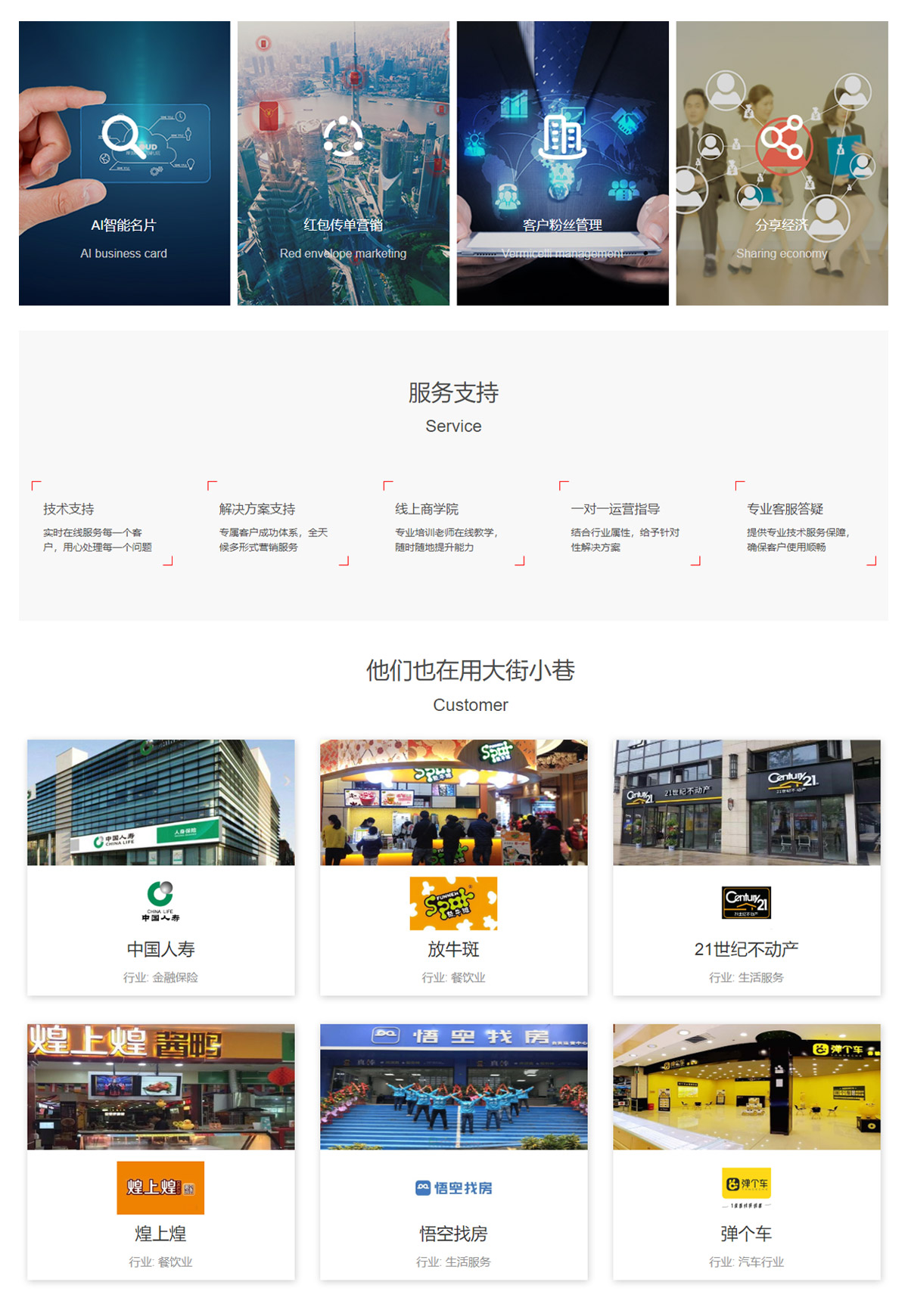This screenshot has height=1316, width=908.
Task: Open the 中国人寿 customer card
Action: tap(160, 867)
